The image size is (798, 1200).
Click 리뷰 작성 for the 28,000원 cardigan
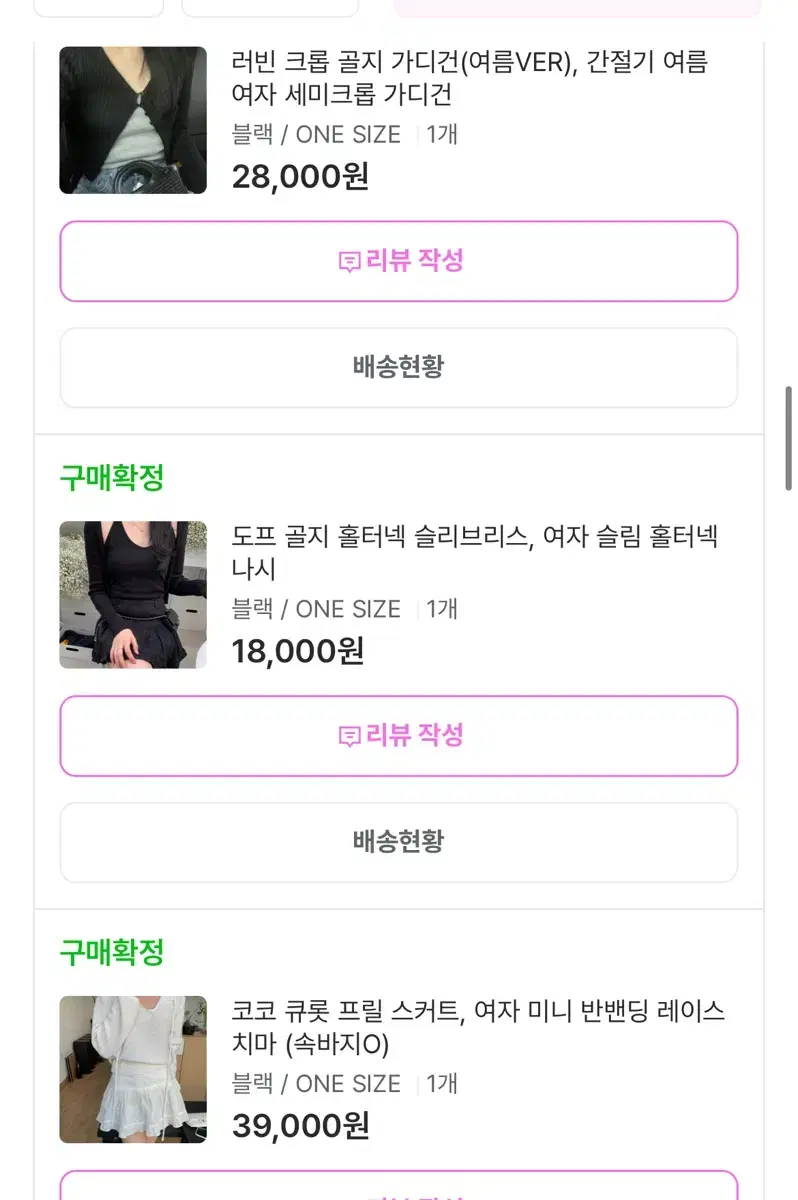coord(399,261)
